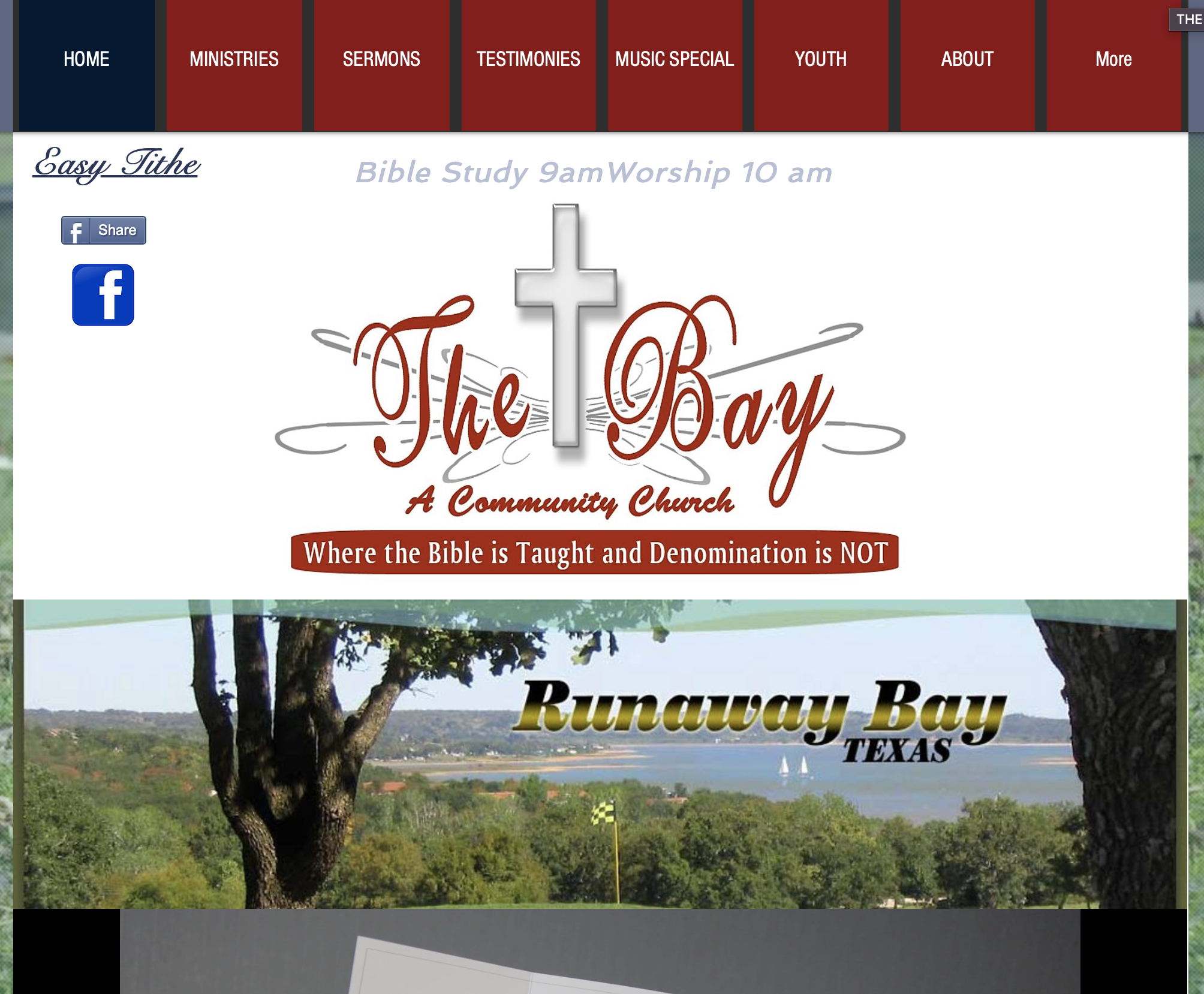Screen dimensions: 1204x994
Task: Expand the More menu
Action: [x=1113, y=59]
